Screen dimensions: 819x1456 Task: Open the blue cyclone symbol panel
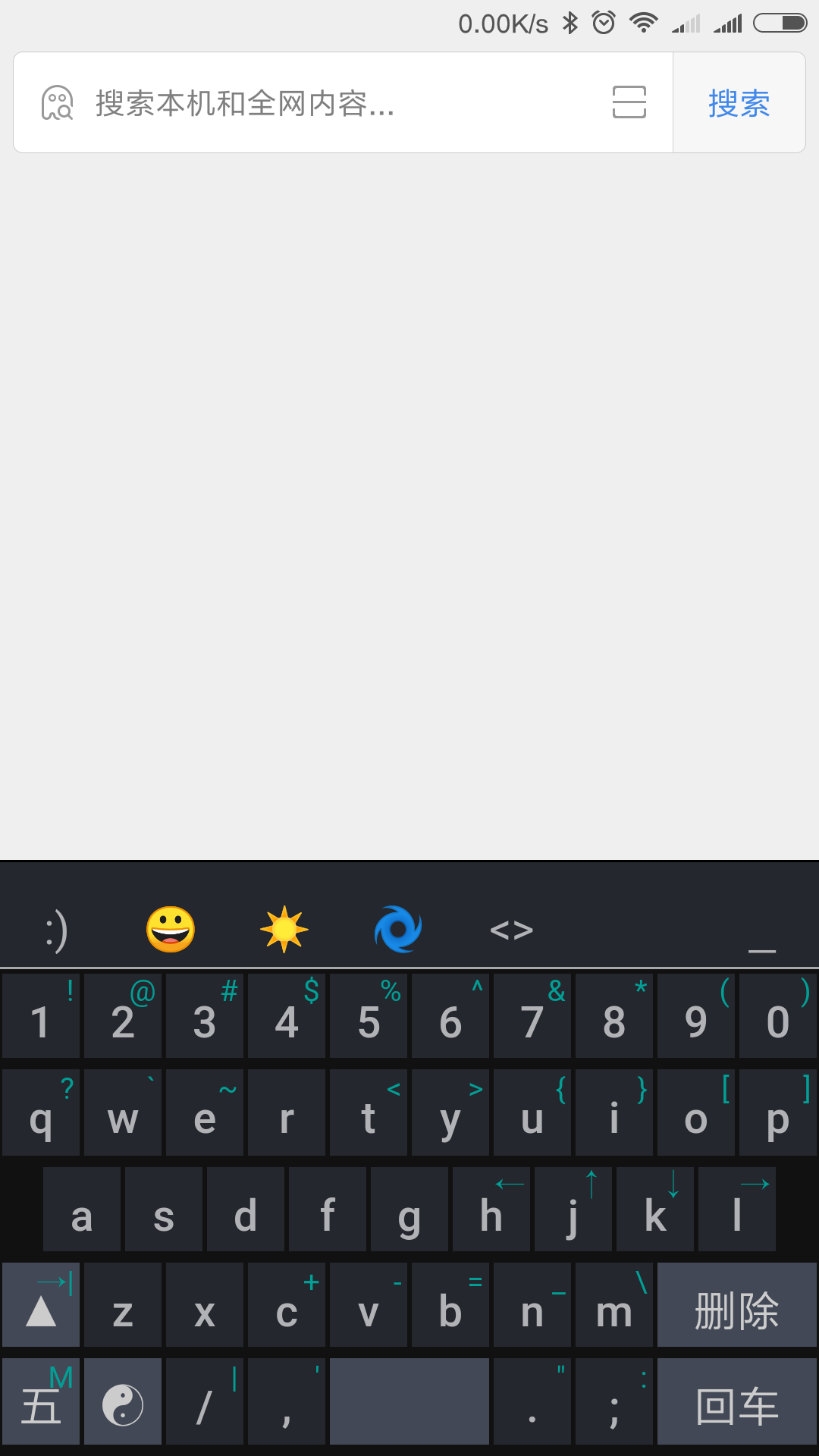398,929
